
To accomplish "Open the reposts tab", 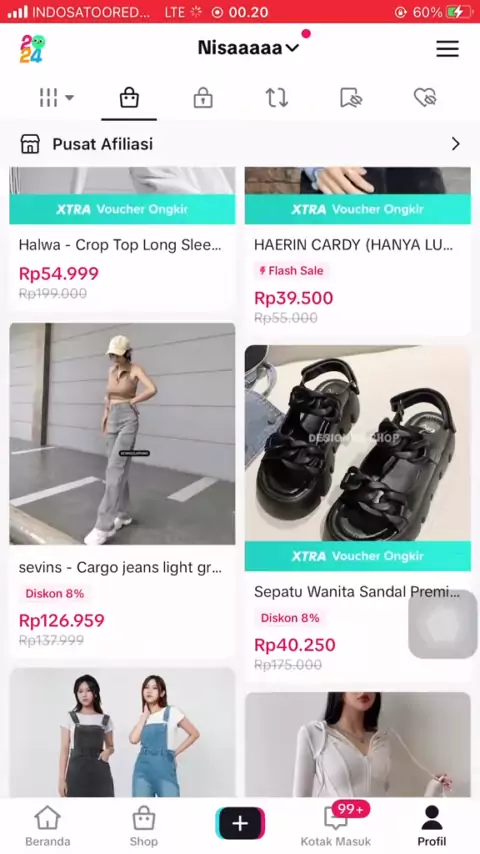I will pos(276,98).
